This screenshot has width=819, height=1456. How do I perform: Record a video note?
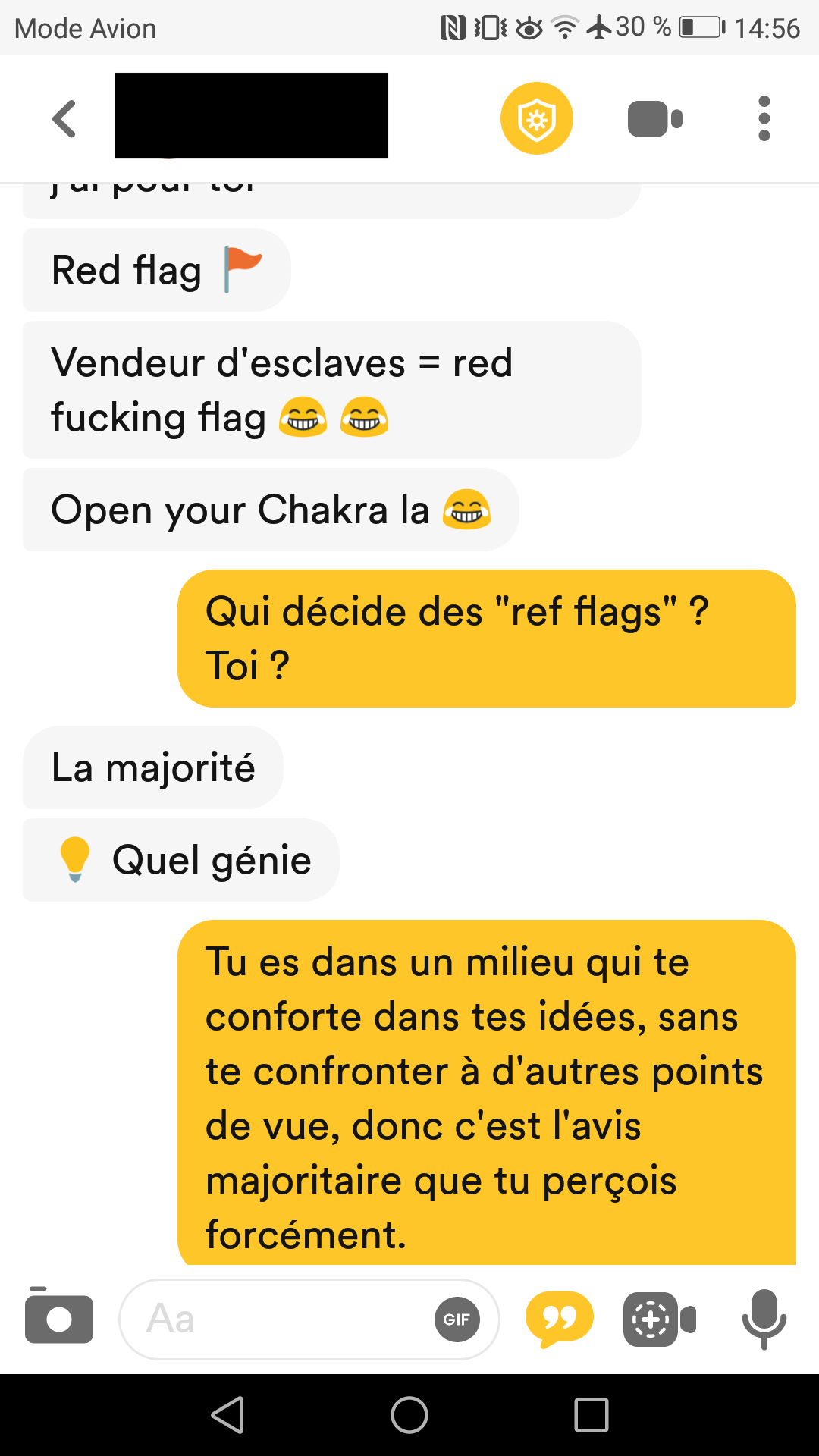coord(660,1319)
